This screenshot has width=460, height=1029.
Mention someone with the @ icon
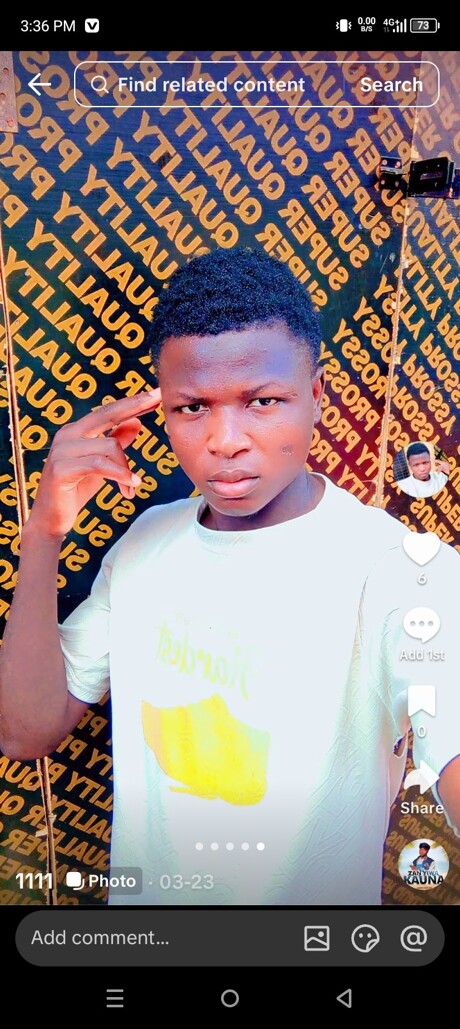(x=413, y=938)
